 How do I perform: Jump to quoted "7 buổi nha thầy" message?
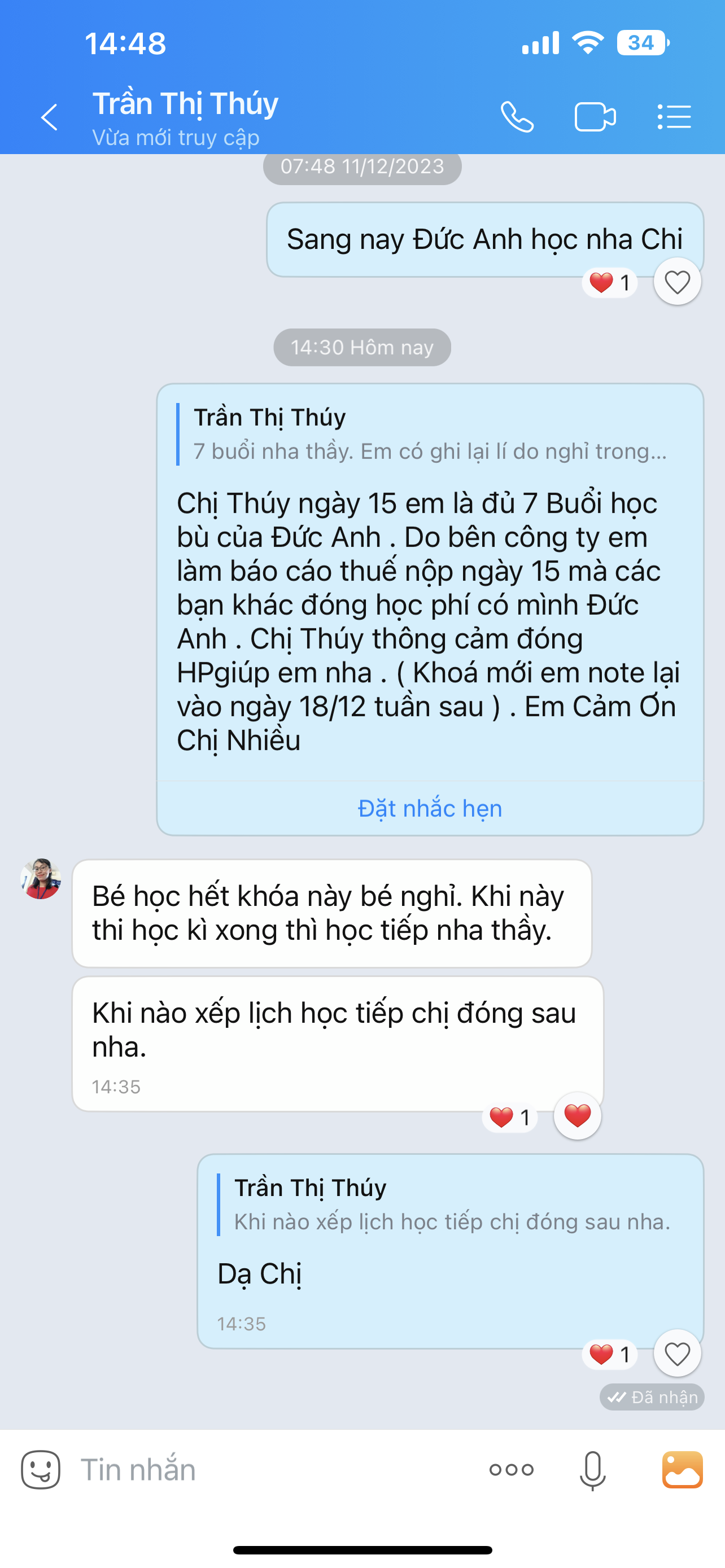(x=429, y=435)
